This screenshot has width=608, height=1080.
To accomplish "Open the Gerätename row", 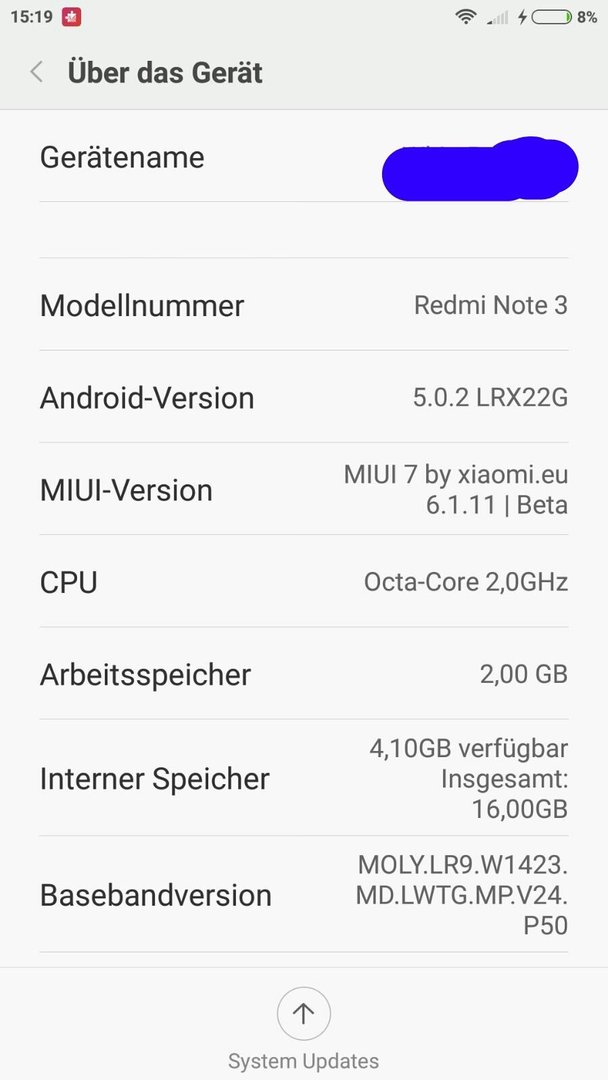I will pos(304,157).
